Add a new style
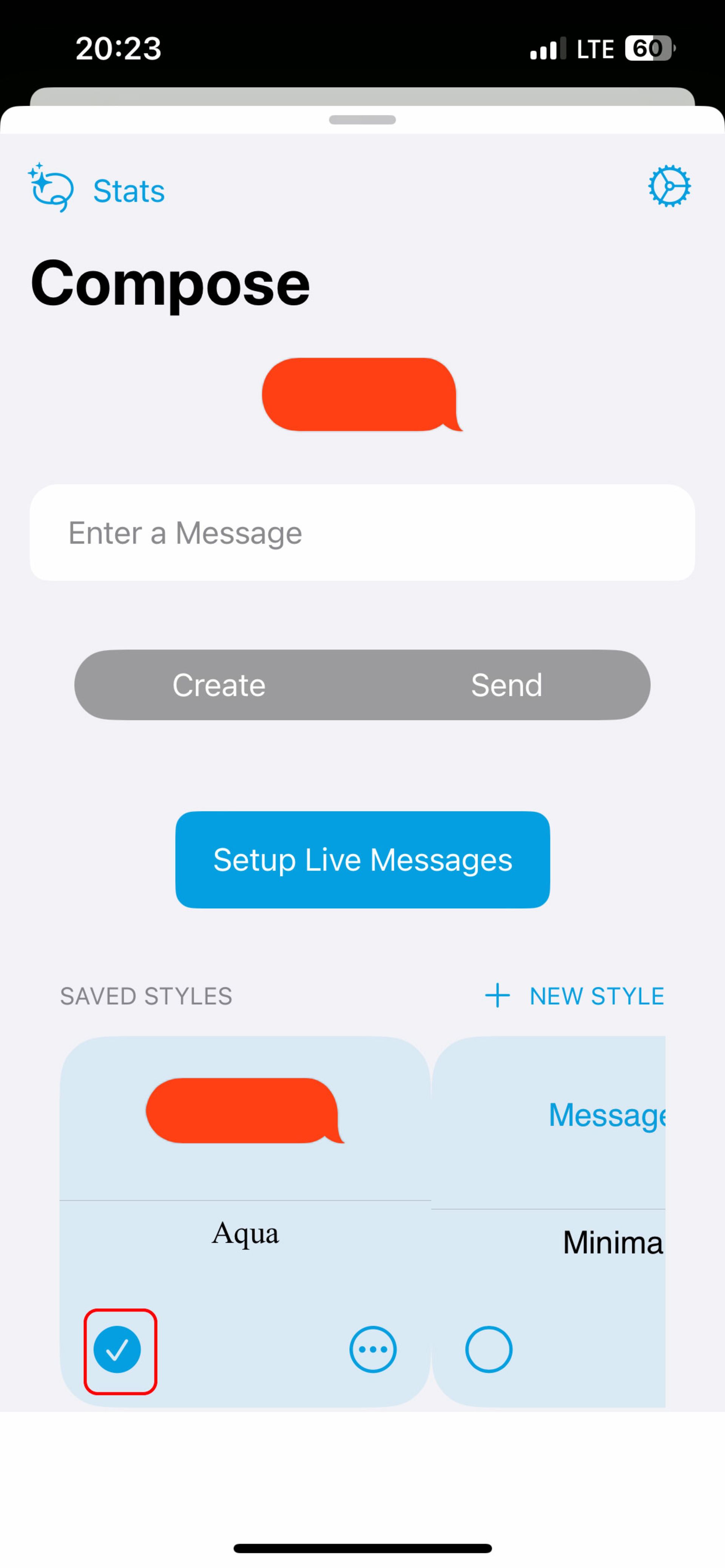Viewport: 725px width, 1568px height. click(x=574, y=996)
